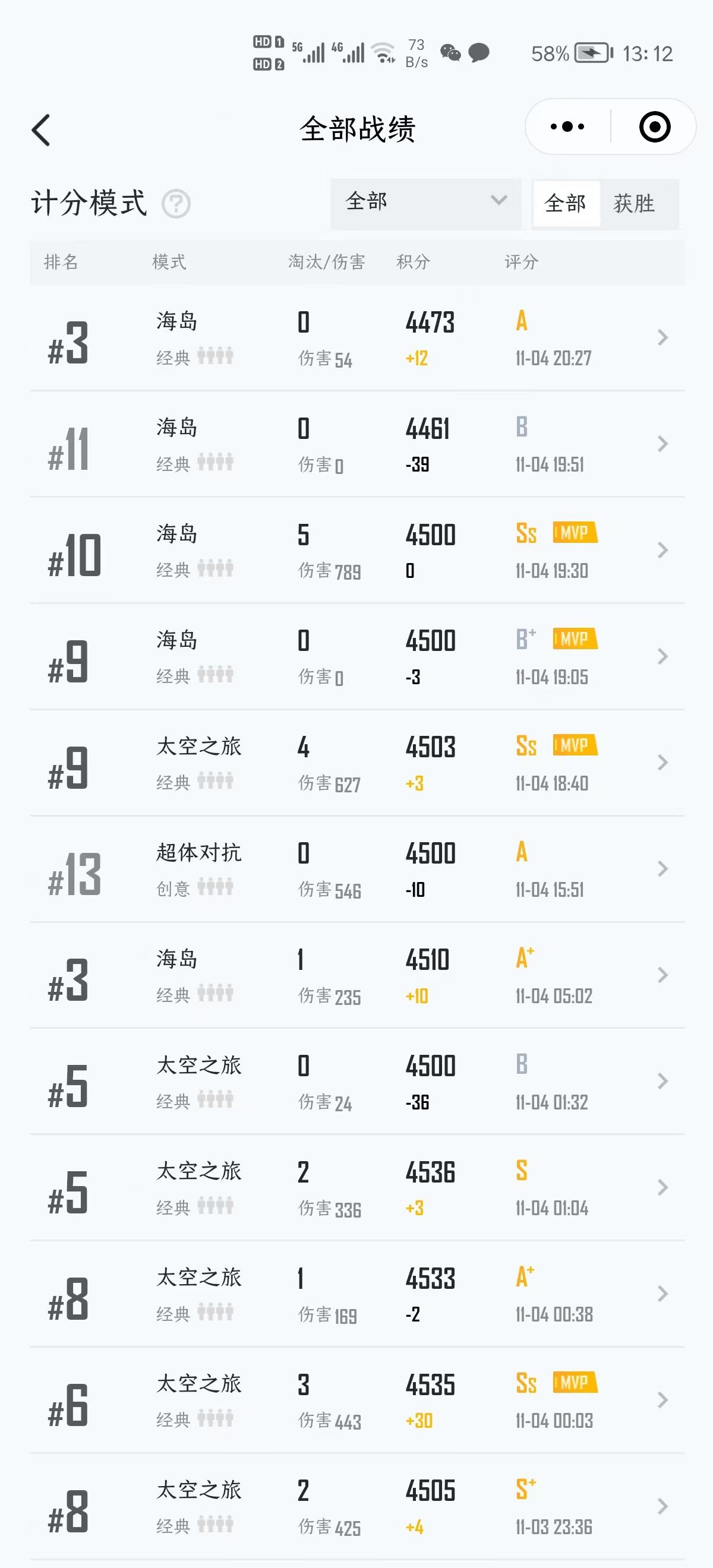713x1568 pixels.
Task: Open the 全部 mode dropdown
Action: coord(426,202)
